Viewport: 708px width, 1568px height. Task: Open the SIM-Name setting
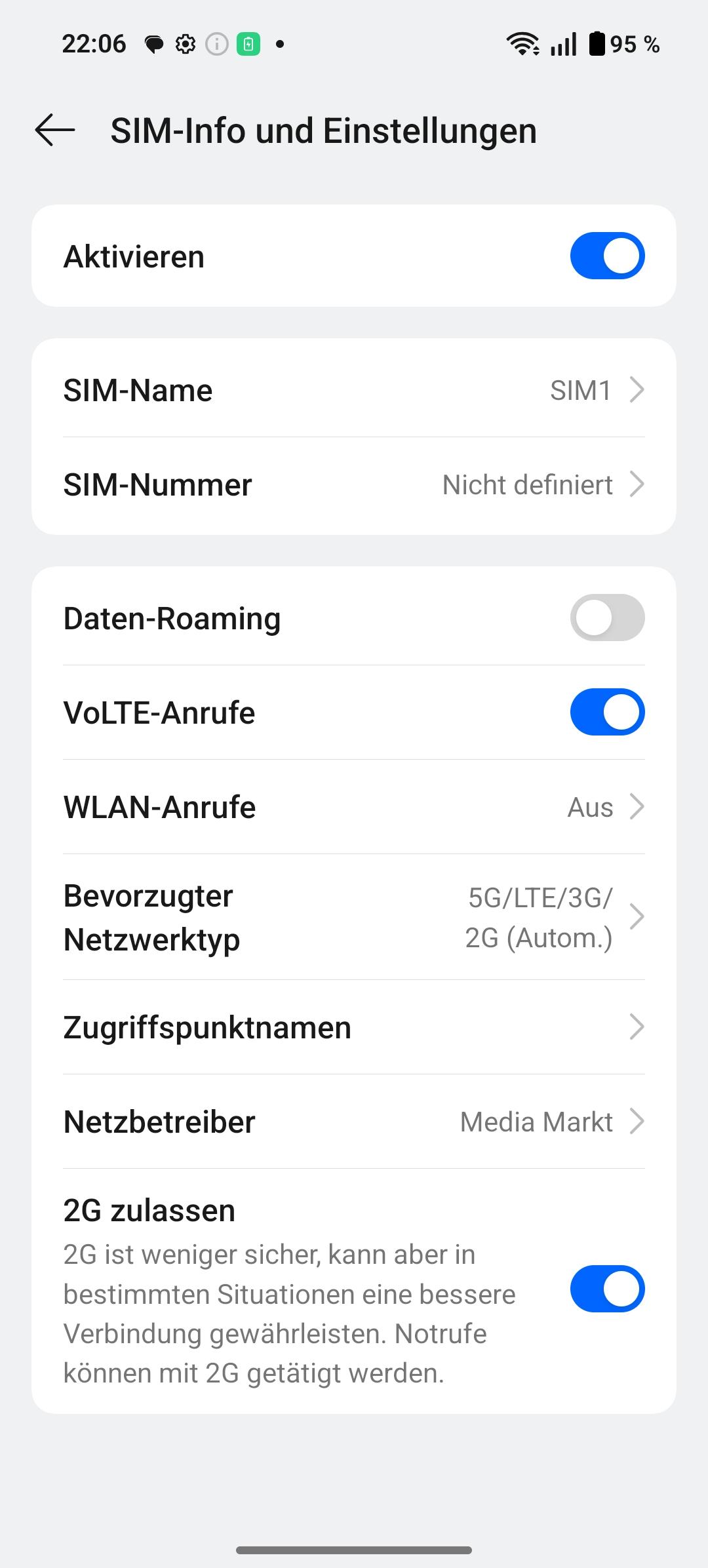click(x=354, y=390)
